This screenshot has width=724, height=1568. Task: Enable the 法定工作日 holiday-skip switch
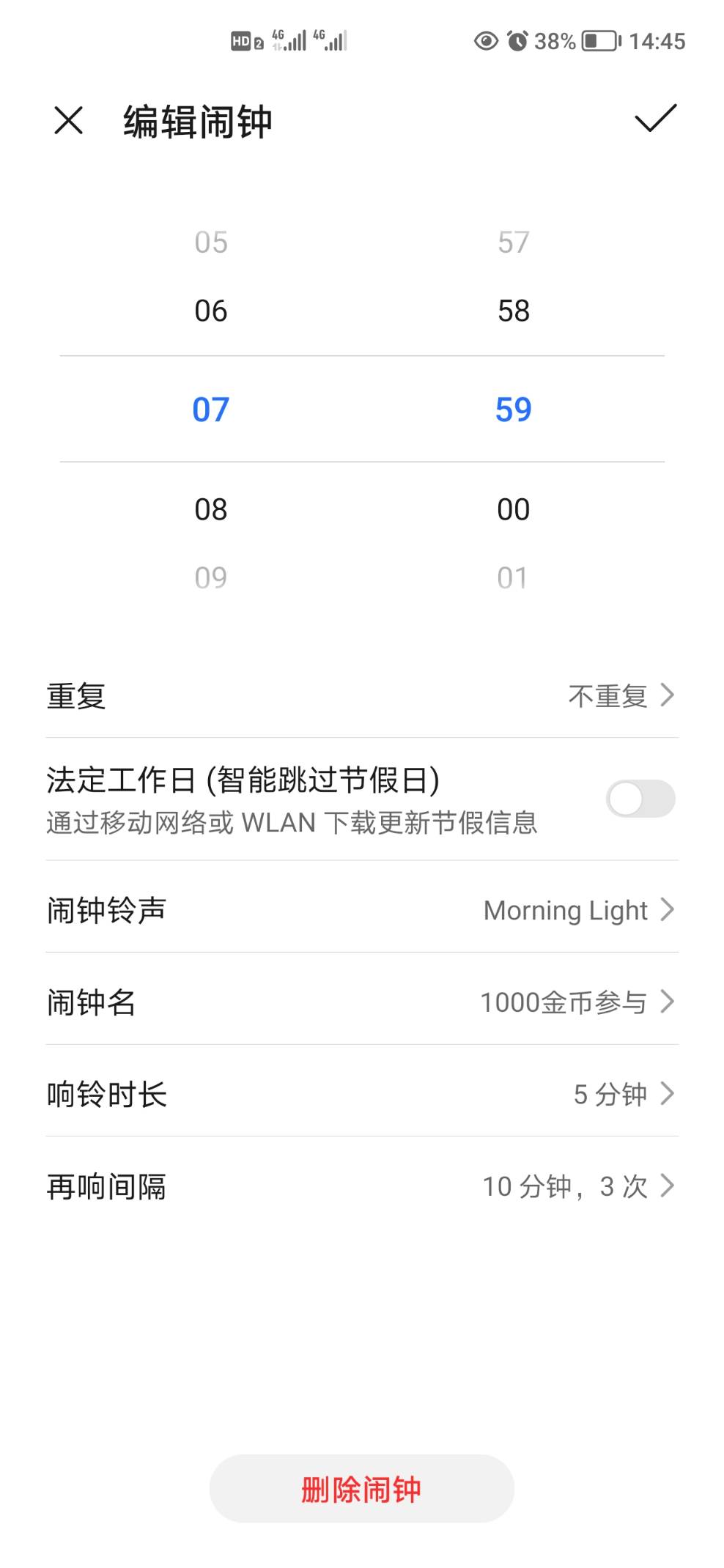[640, 799]
